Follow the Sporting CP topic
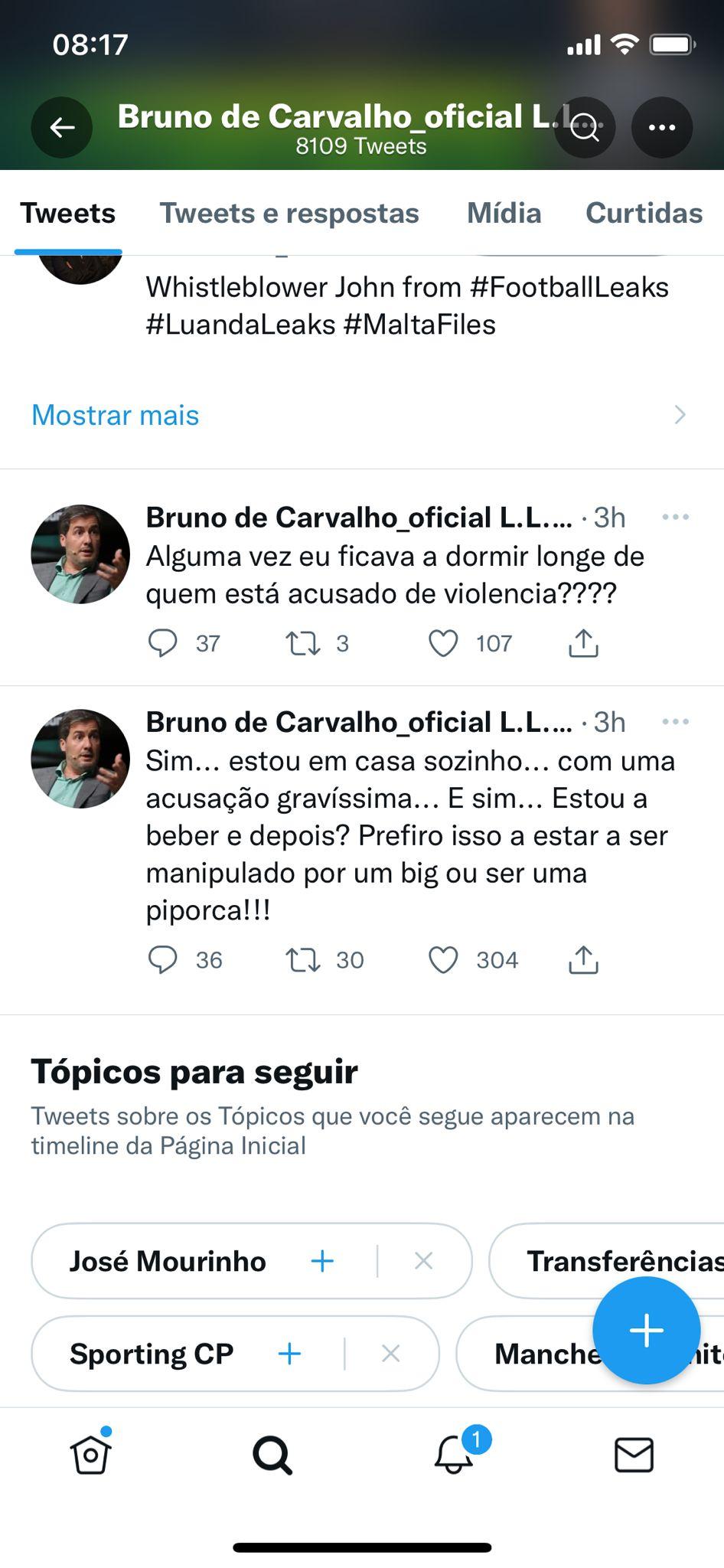This screenshot has height=1568, width=724. [289, 1353]
